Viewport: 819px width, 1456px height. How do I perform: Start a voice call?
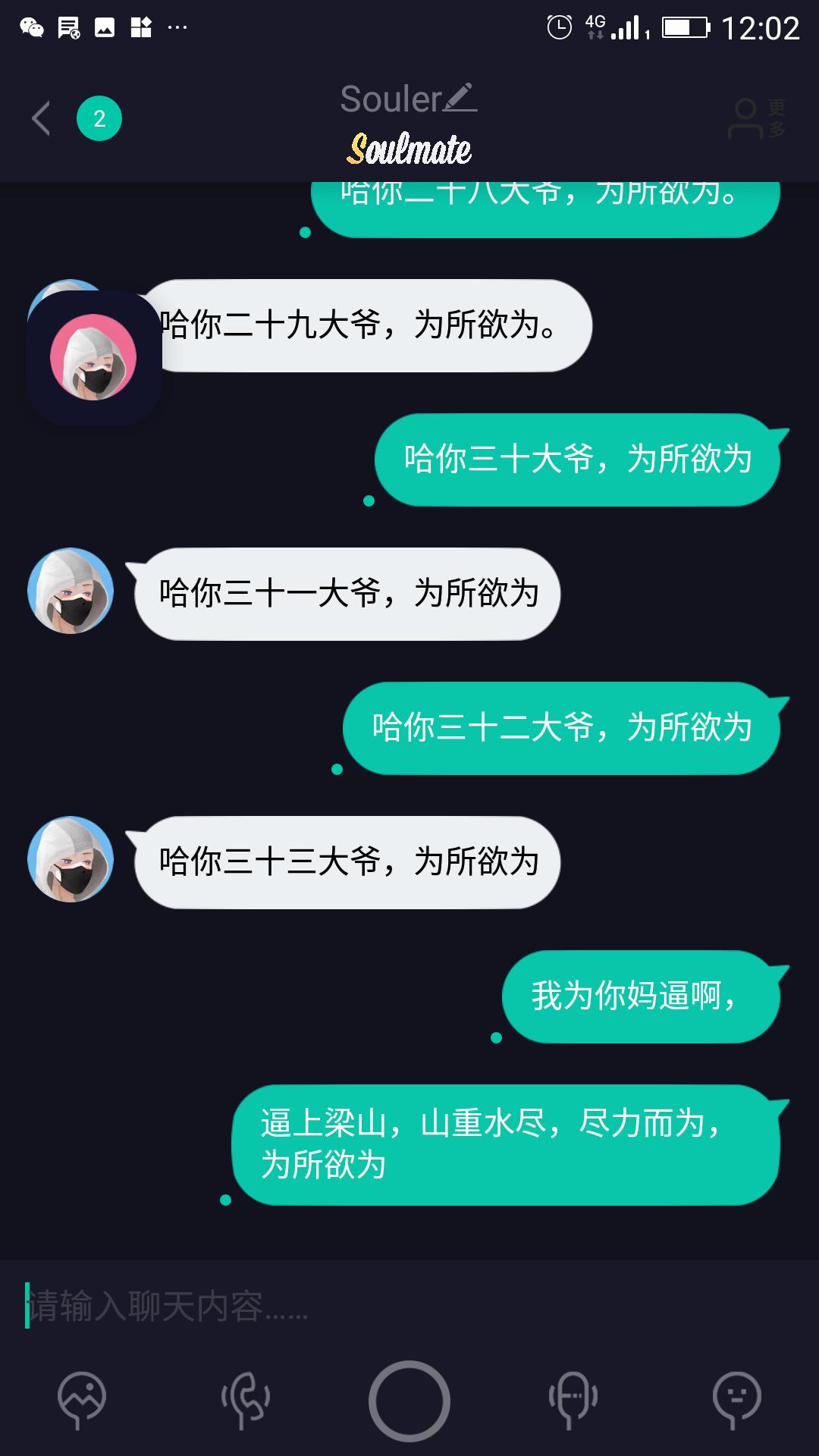tap(246, 1400)
